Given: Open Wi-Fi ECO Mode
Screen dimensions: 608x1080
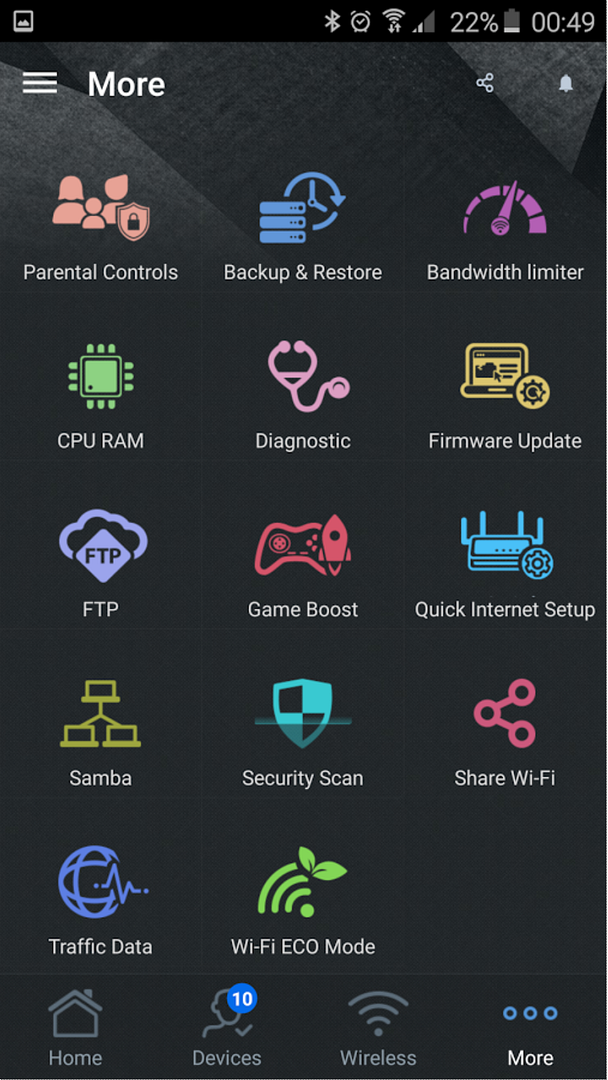Looking at the screenshot, I should tap(303, 900).
